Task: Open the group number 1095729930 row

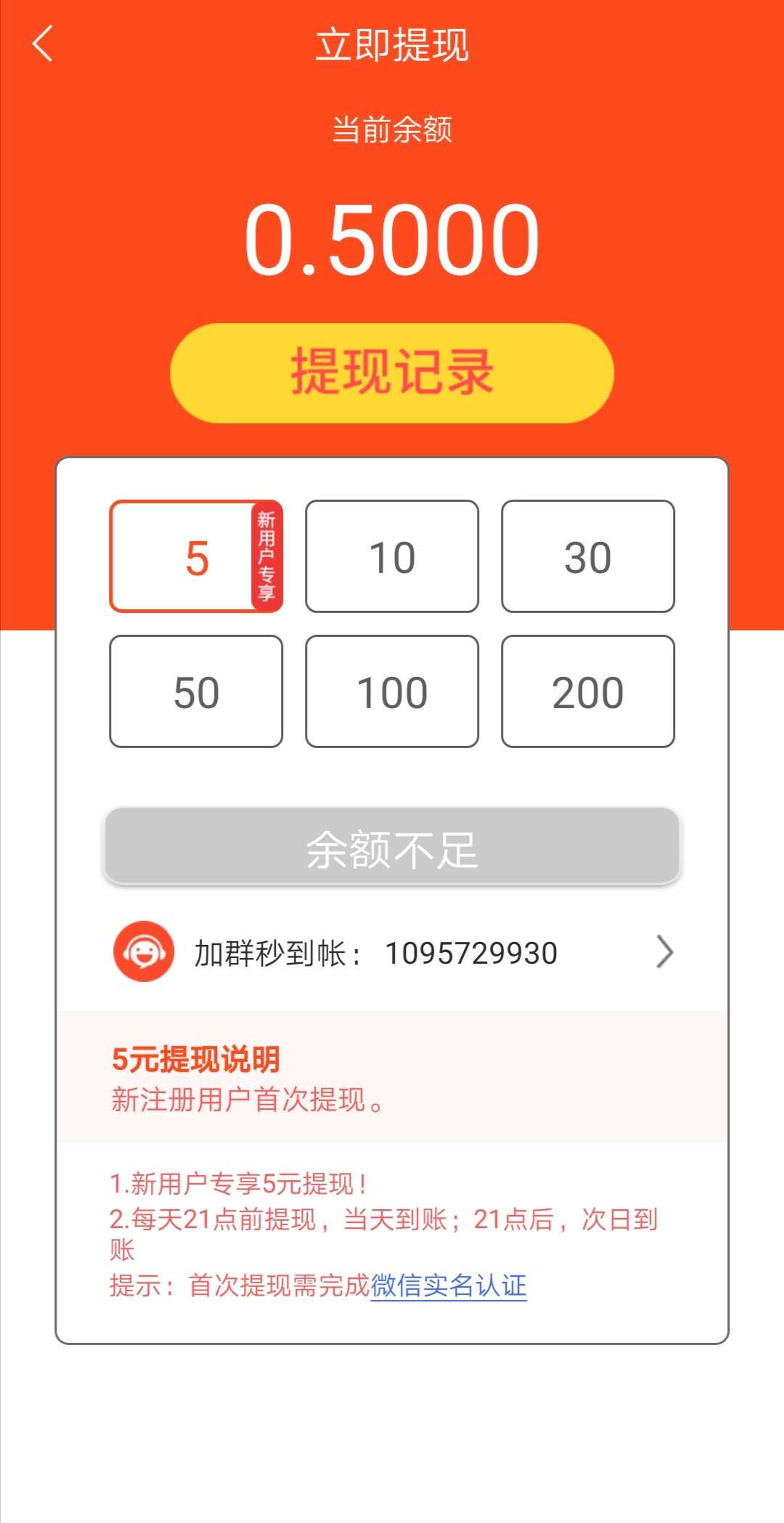Action: (392, 952)
